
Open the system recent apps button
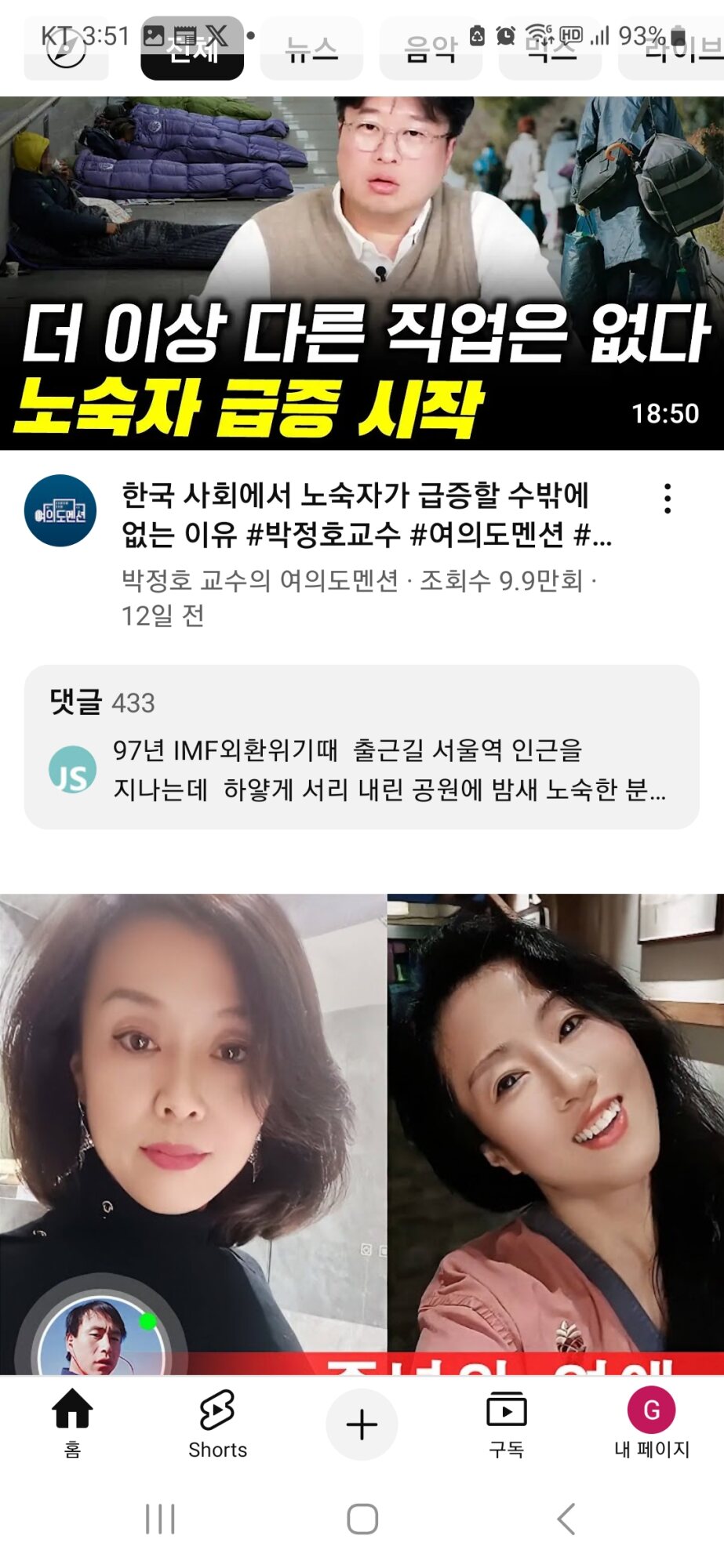160,1519
